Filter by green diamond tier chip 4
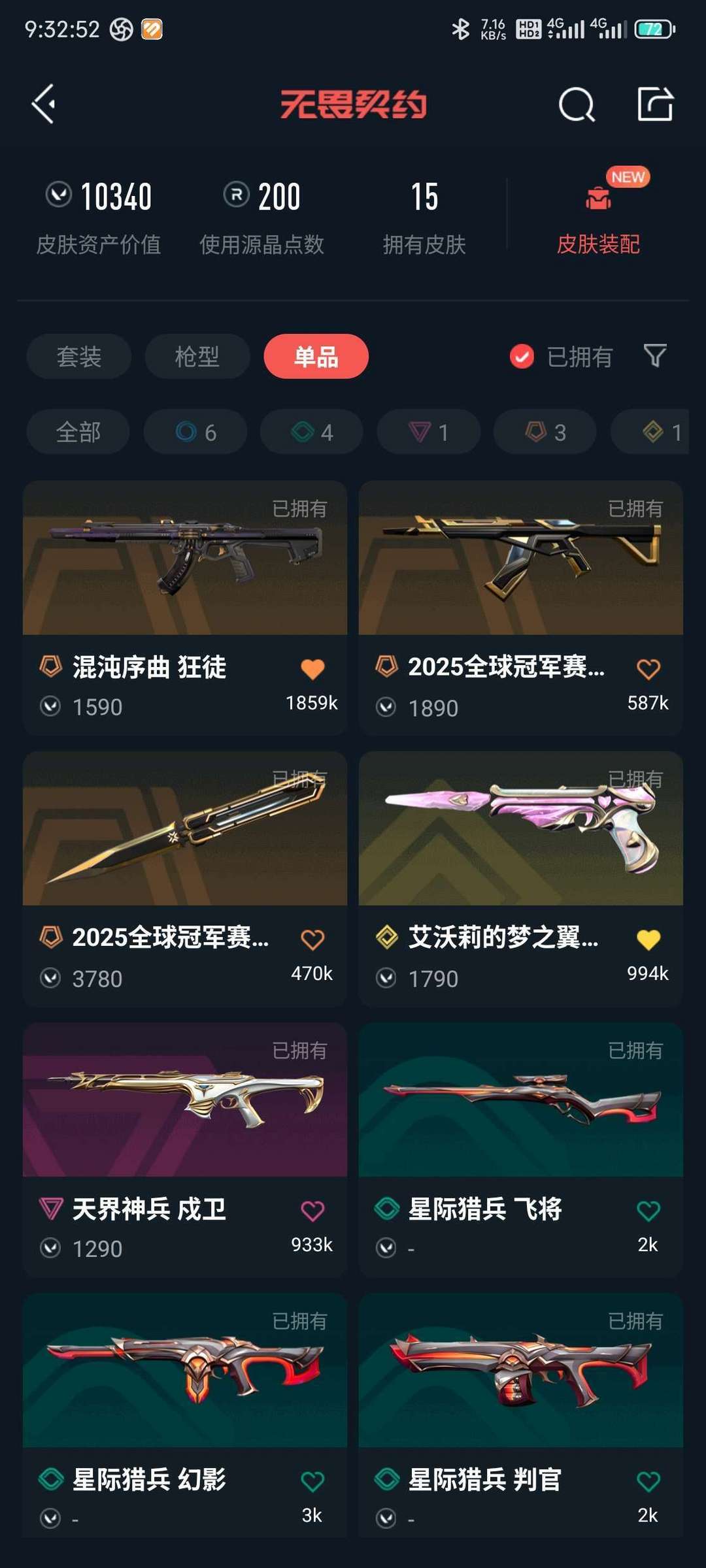The width and height of the screenshot is (706, 1568). coord(312,432)
